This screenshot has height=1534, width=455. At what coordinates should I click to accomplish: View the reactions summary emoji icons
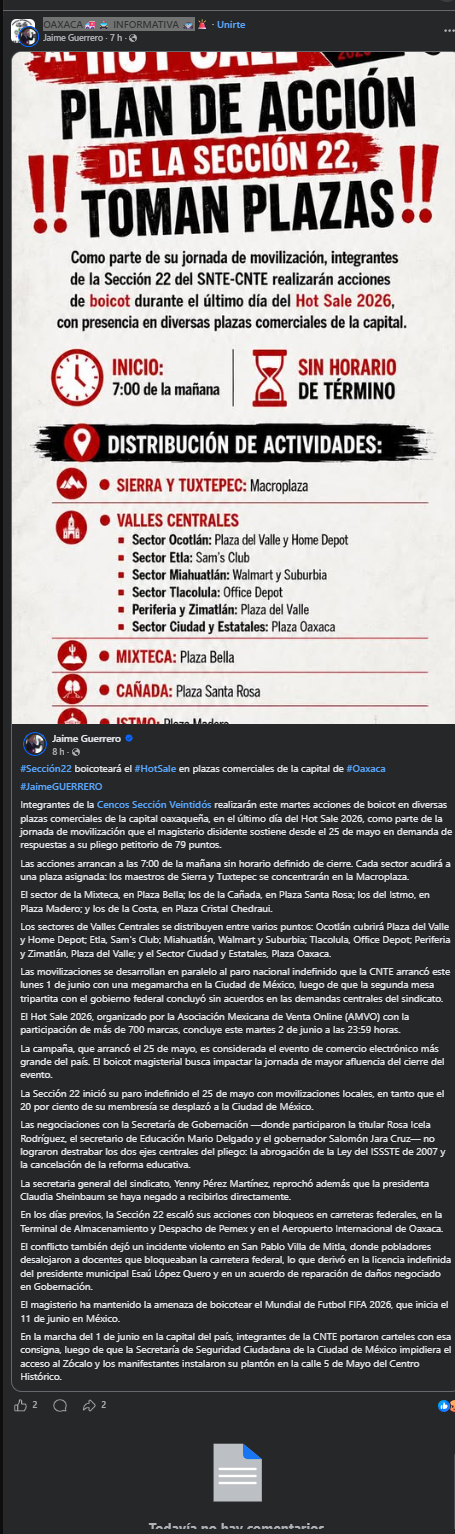(x=445, y=1405)
